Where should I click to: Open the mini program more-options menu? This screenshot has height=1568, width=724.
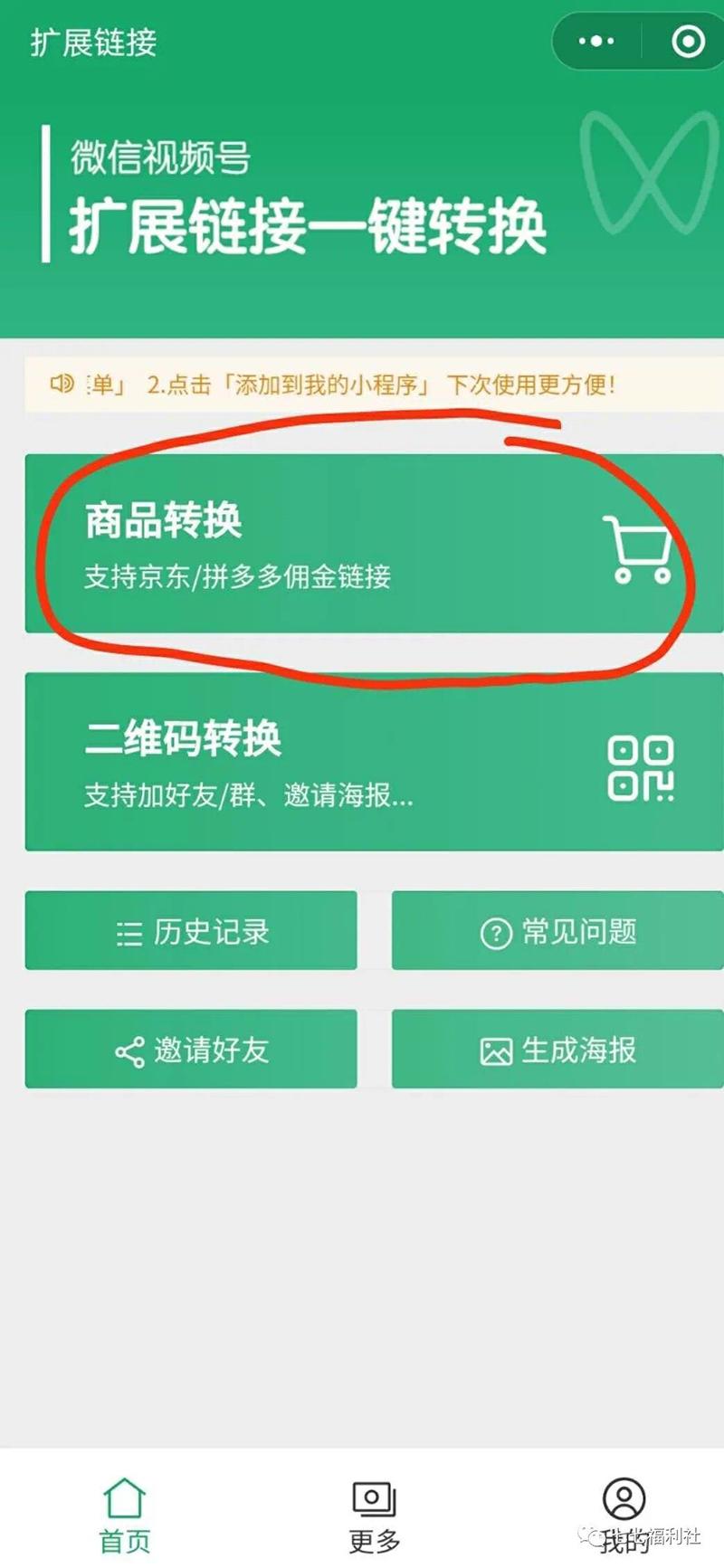[596, 42]
